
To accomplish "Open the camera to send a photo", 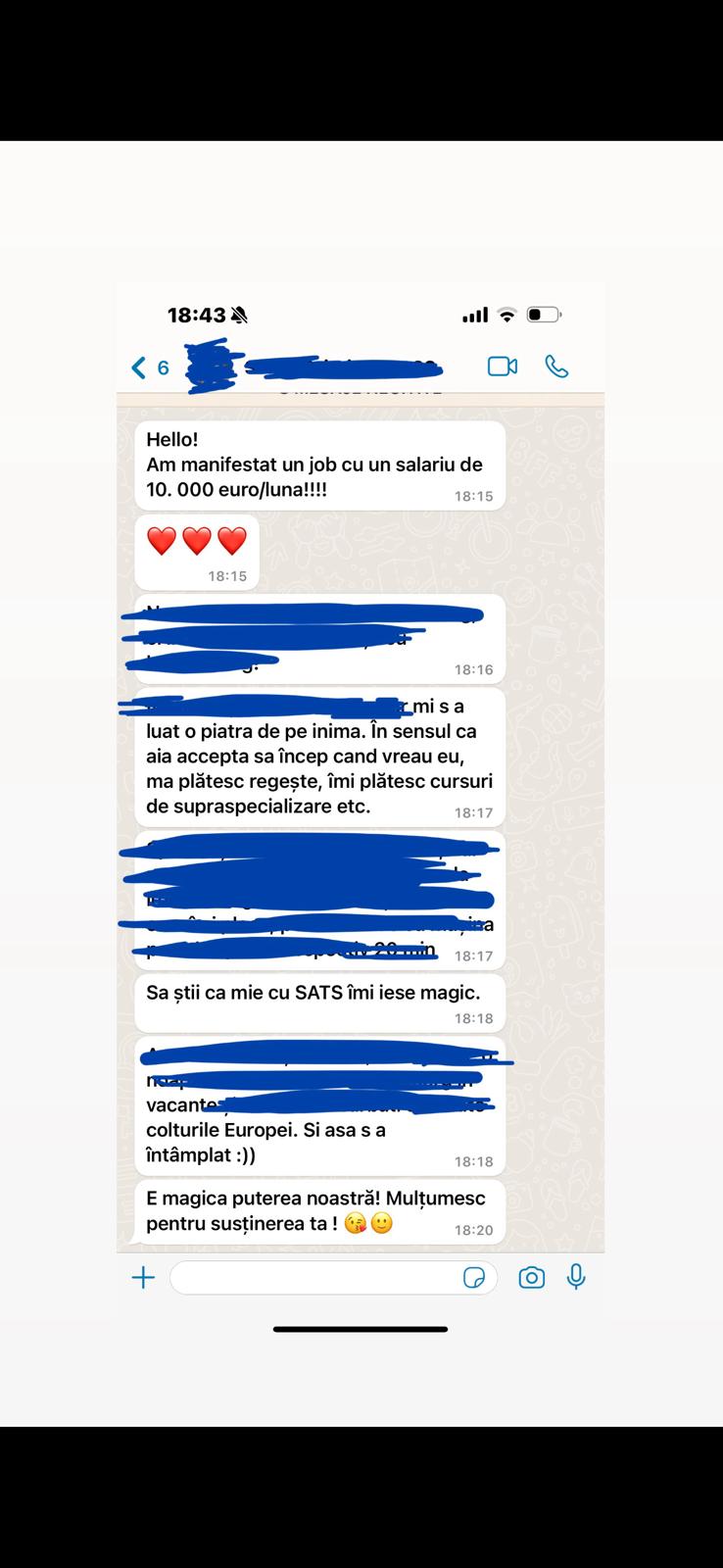I will (531, 1277).
